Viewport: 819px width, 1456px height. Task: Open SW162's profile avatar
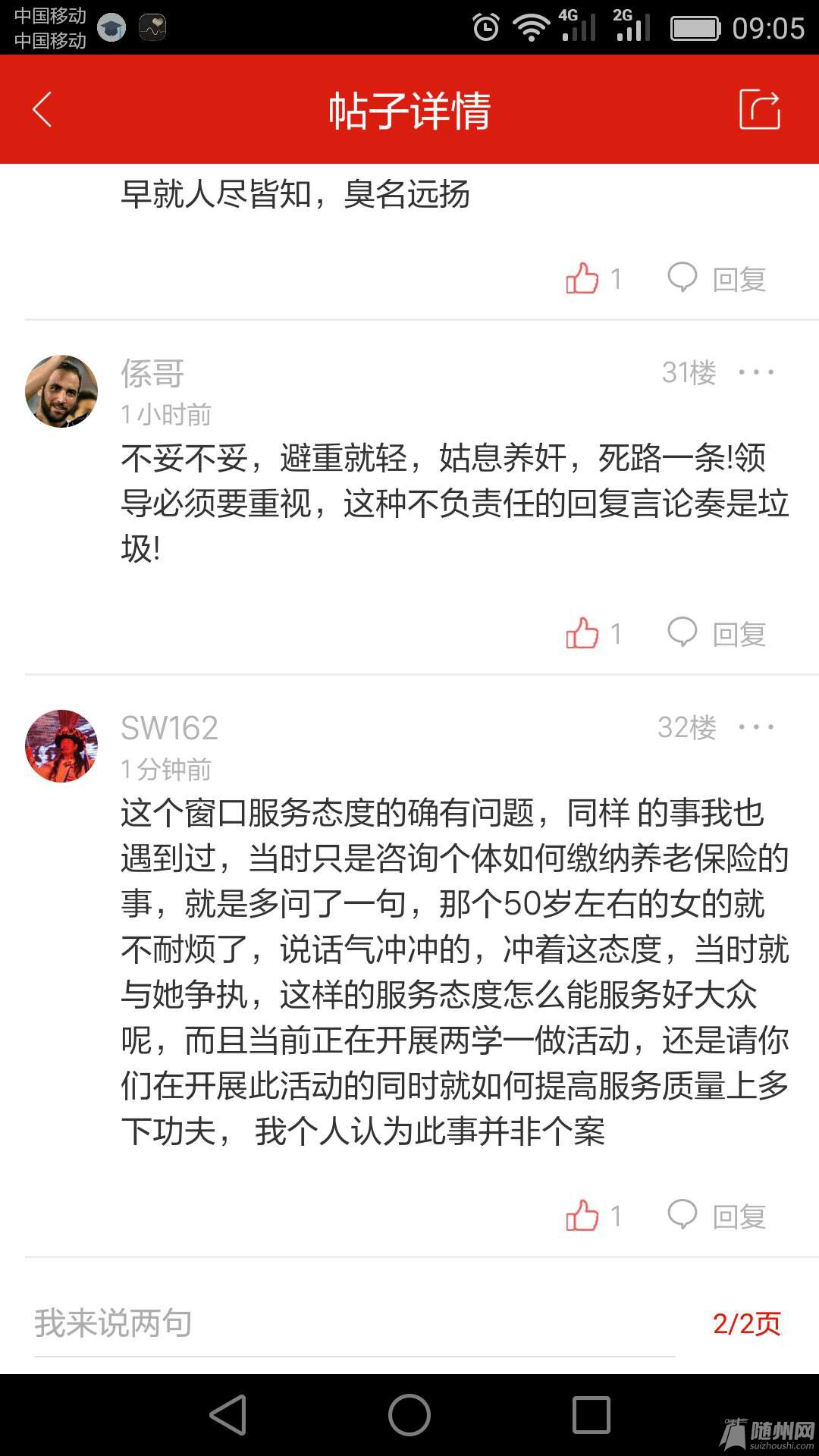pos(61,746)
